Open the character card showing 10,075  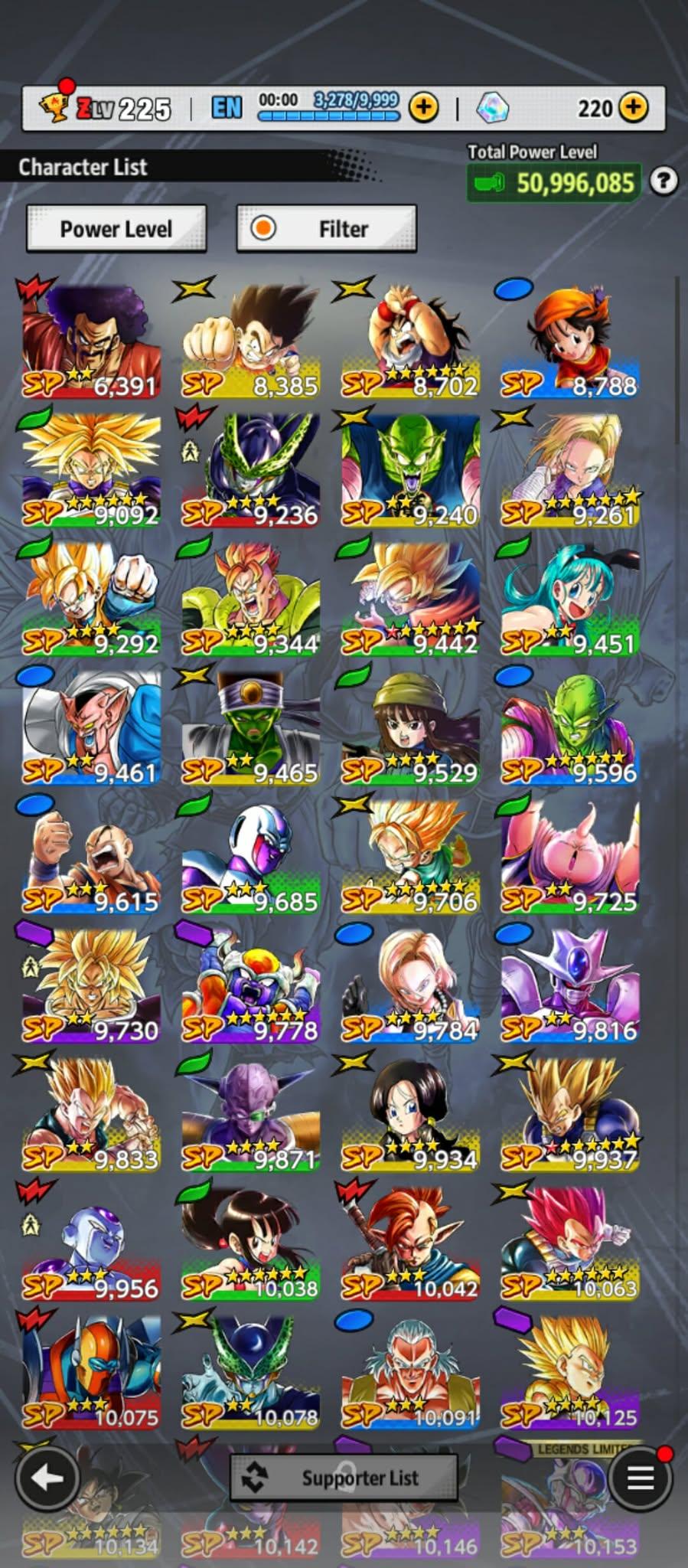click(x=91, y=1370)
